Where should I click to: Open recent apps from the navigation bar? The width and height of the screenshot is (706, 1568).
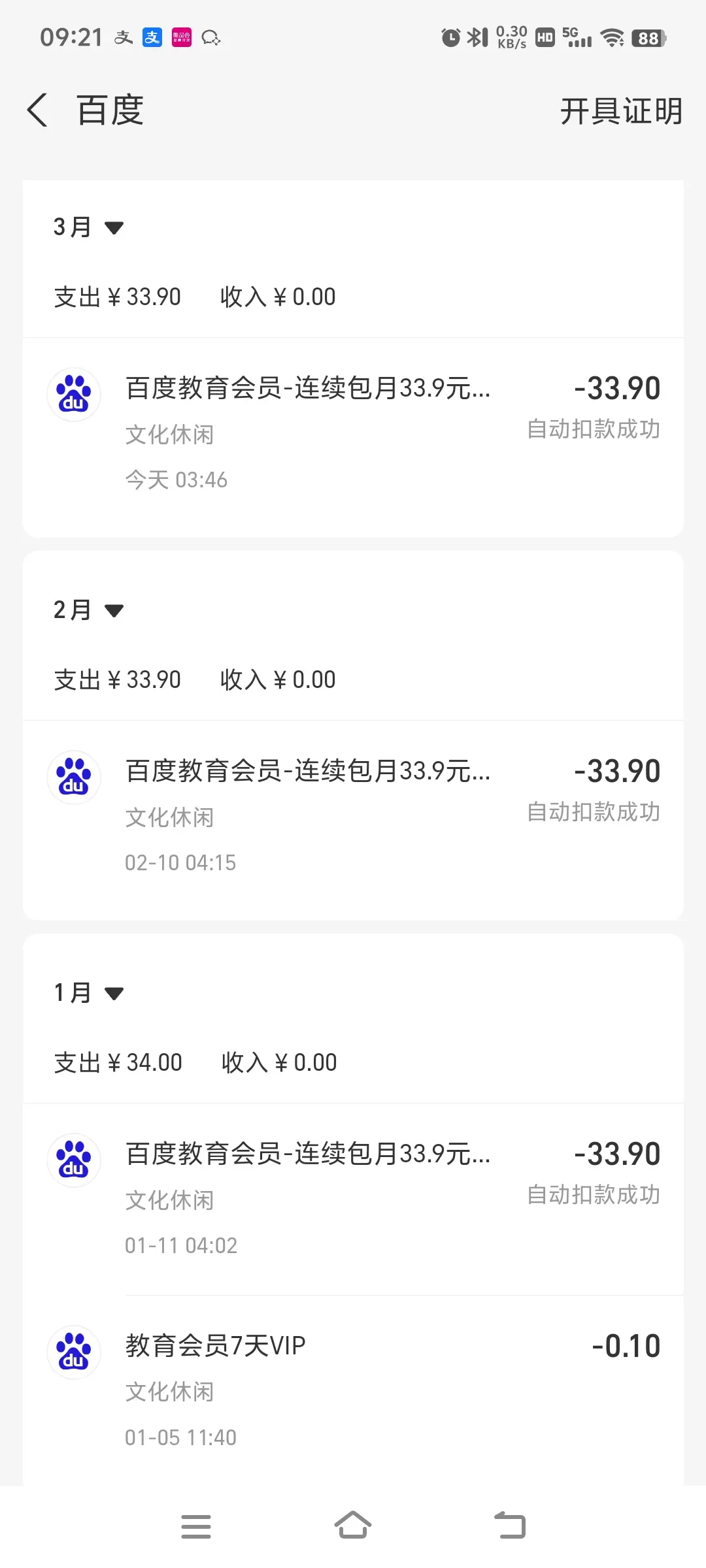(x=196, y=1526)
